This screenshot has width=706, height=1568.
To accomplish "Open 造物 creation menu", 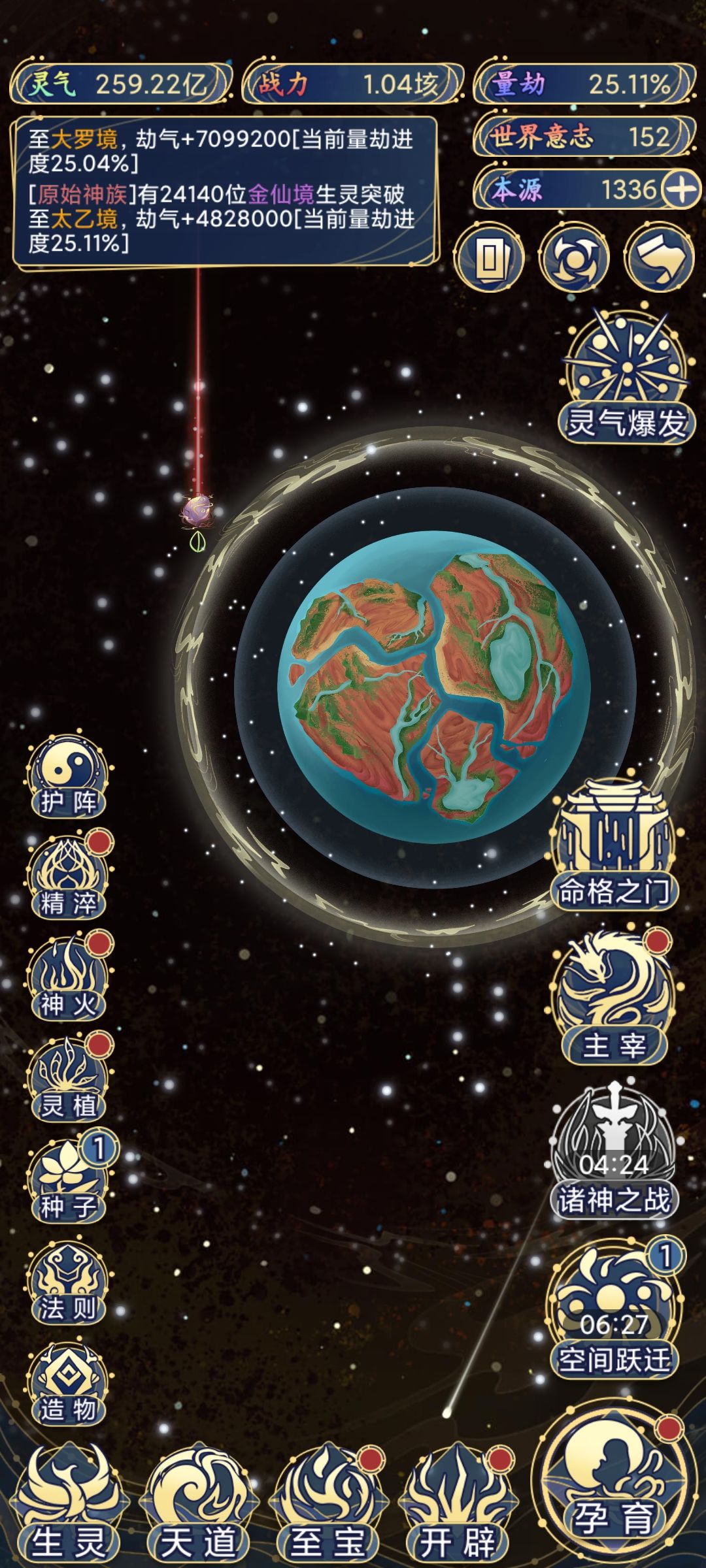I will point(69,1382).
